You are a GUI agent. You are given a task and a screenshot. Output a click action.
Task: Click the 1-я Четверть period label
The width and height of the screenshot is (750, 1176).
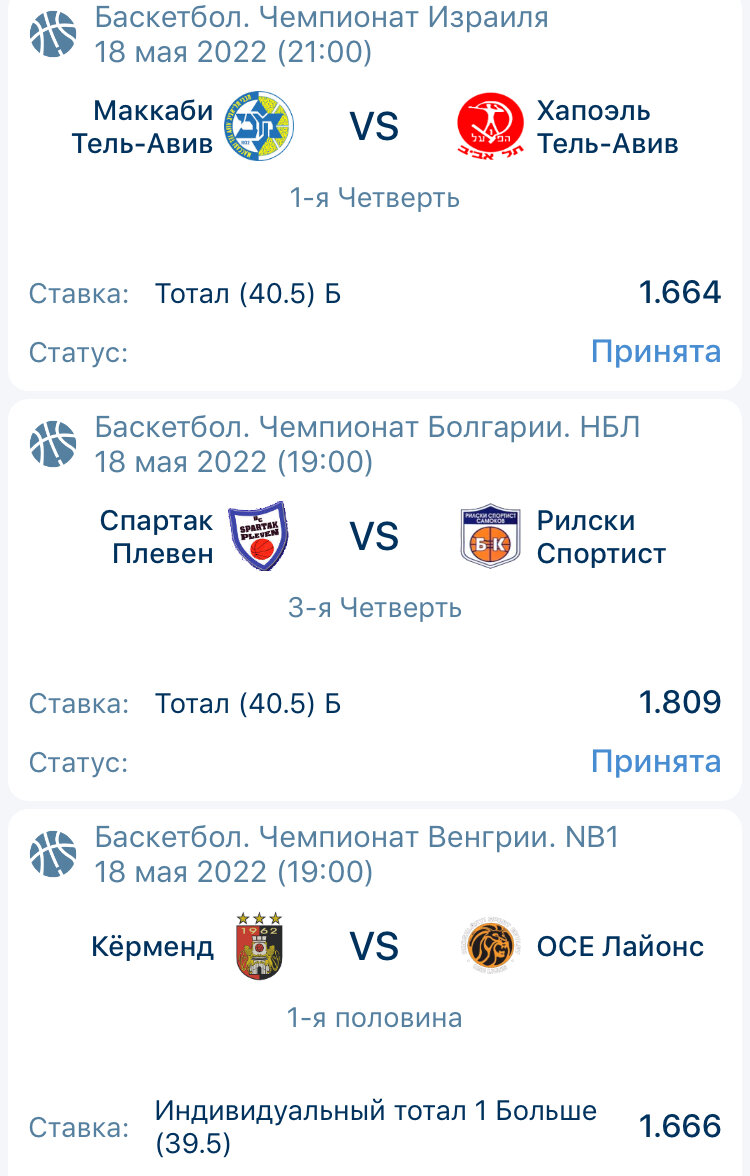pyautogui.click(x=375, y=198)
